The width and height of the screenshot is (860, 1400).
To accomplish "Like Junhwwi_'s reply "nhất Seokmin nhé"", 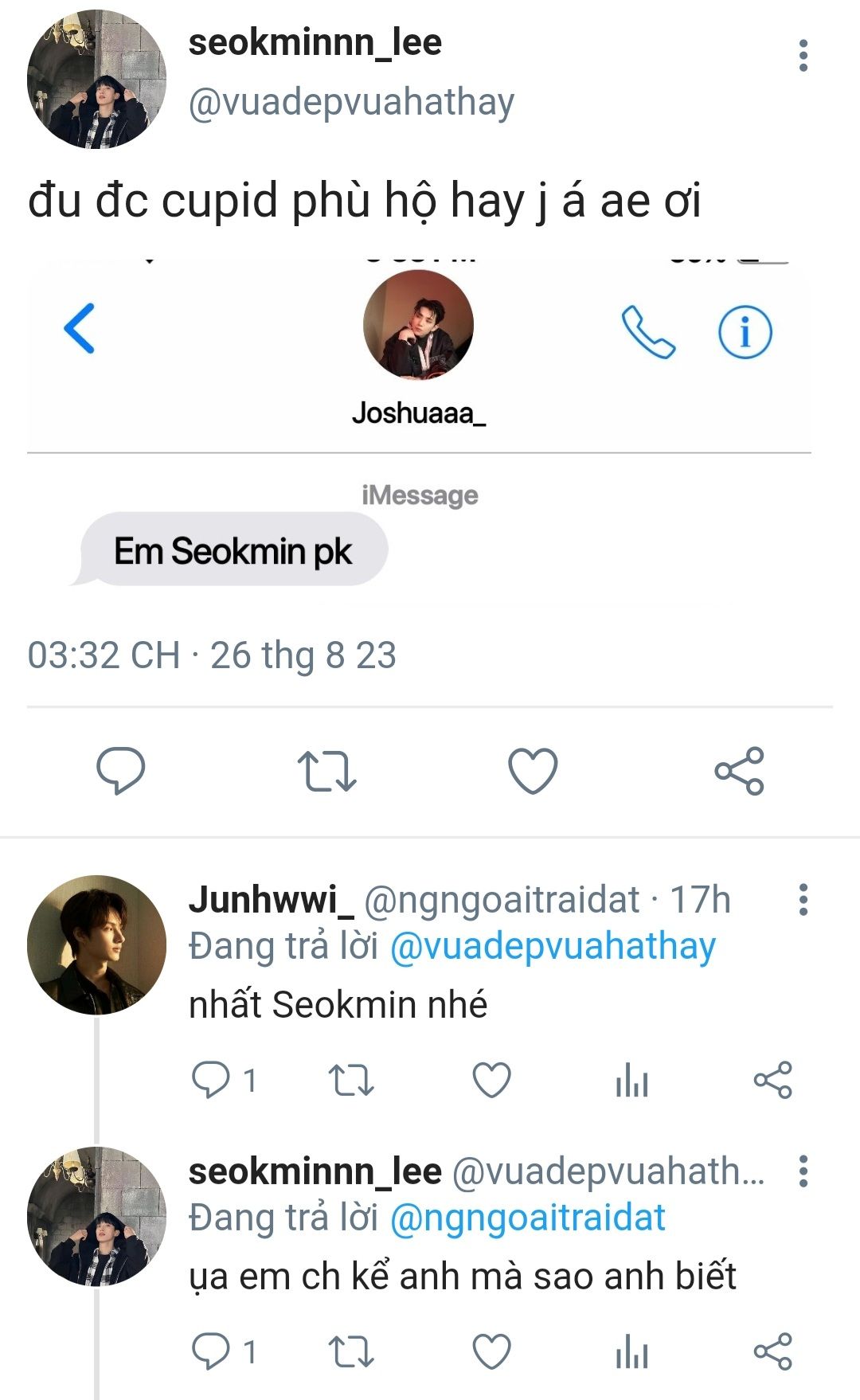I will [491, 1081].
